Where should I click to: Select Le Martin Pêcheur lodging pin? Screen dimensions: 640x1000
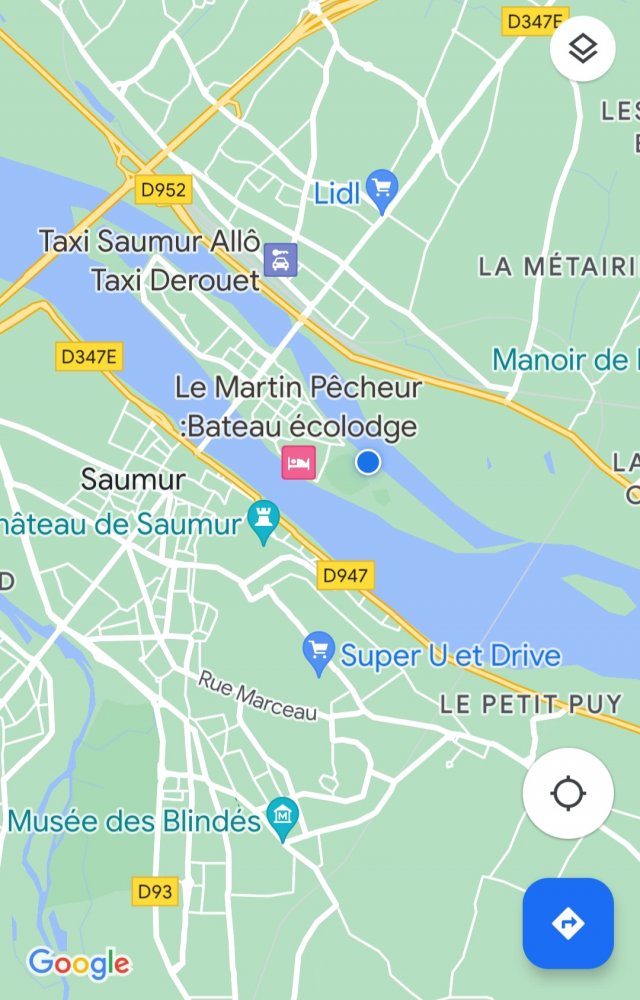pos(299,462)
